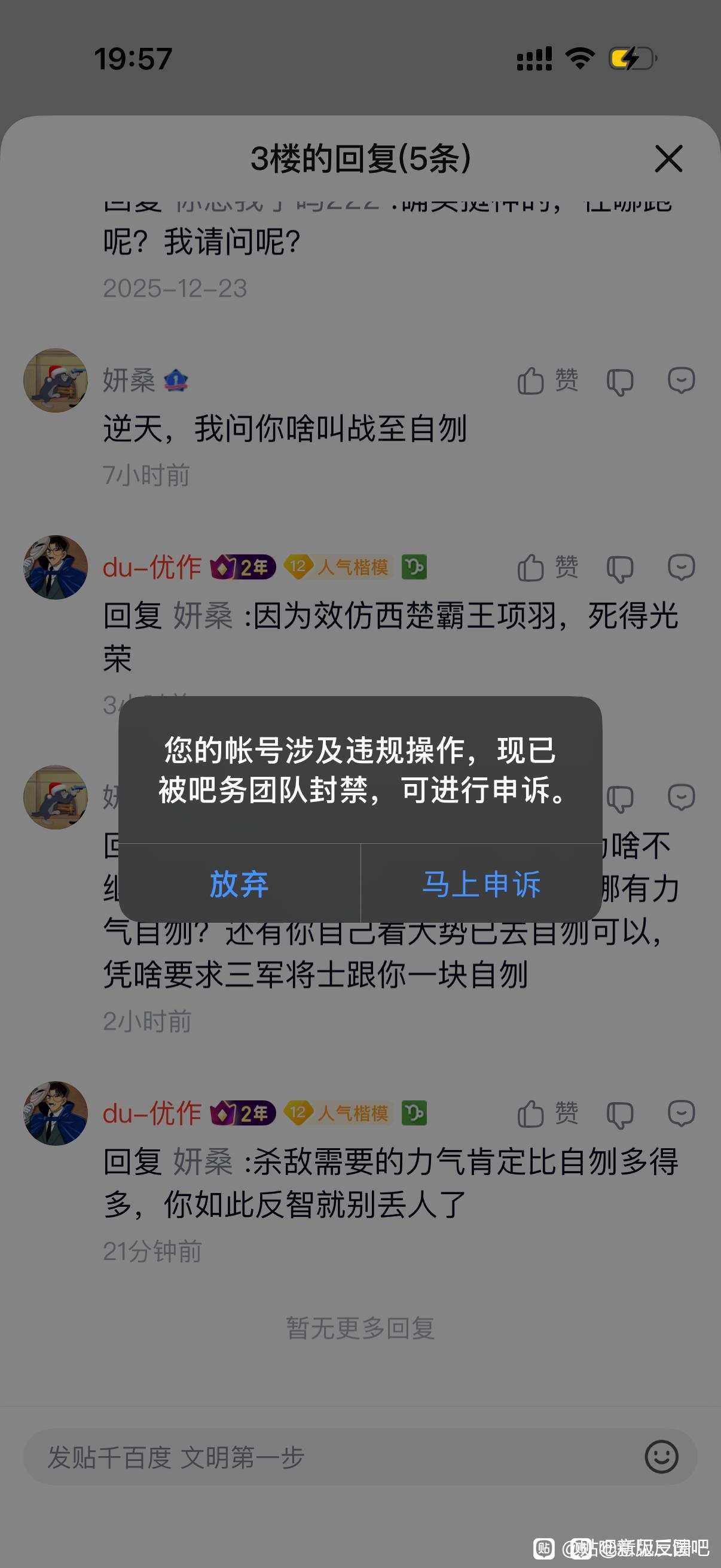Dislike du-优作's reply about 杀敌需要的力气

(x=620, y=1115)
